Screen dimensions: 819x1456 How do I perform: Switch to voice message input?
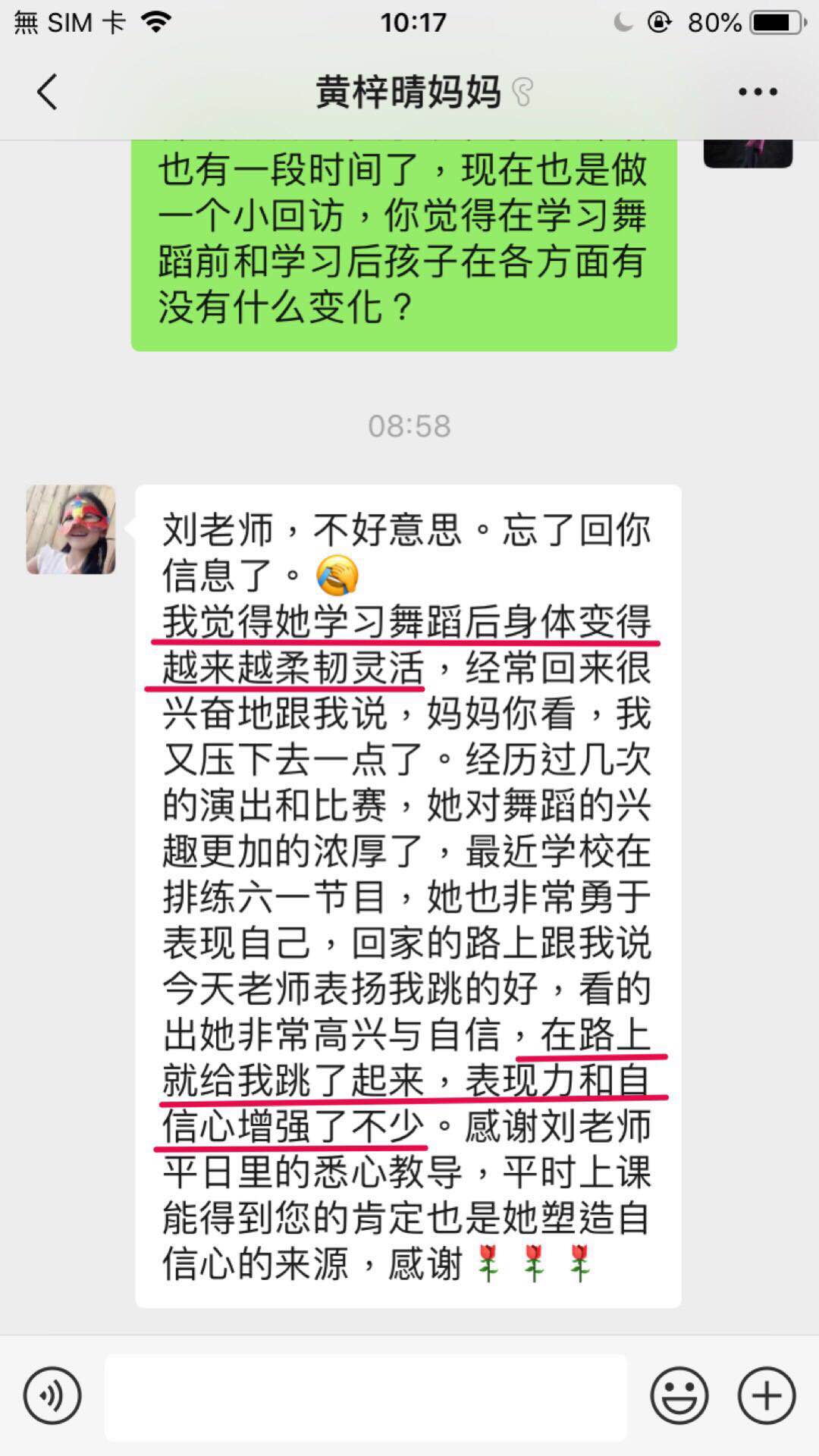[52, 1396]
